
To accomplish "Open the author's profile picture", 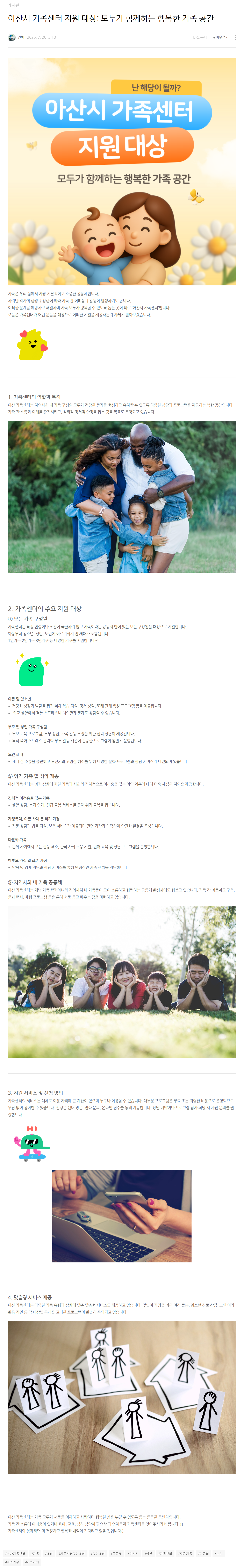I will pyautogui.click(x=12, y=37).
